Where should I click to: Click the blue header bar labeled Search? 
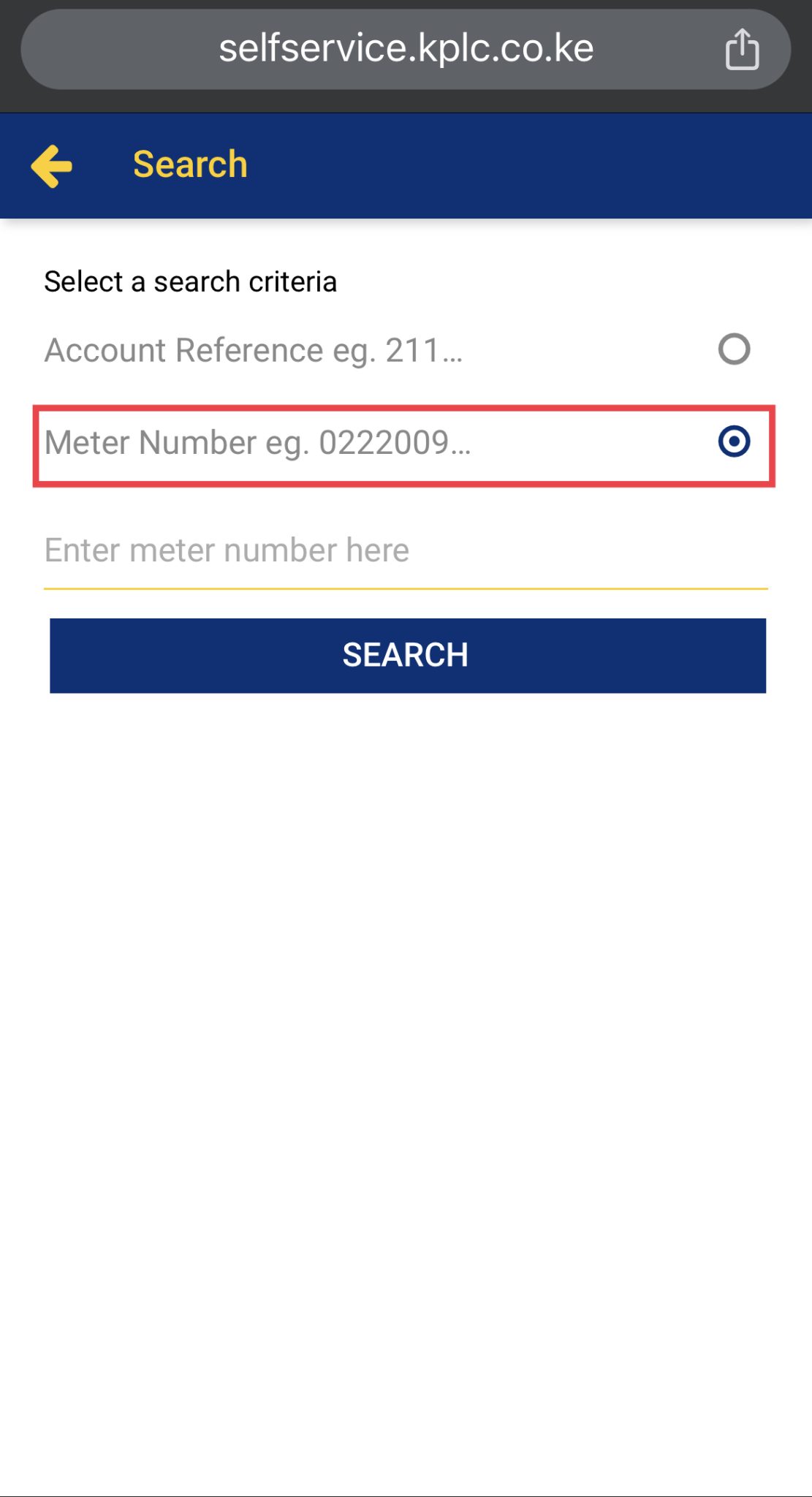pyautogui.click(x=406, y=164)
